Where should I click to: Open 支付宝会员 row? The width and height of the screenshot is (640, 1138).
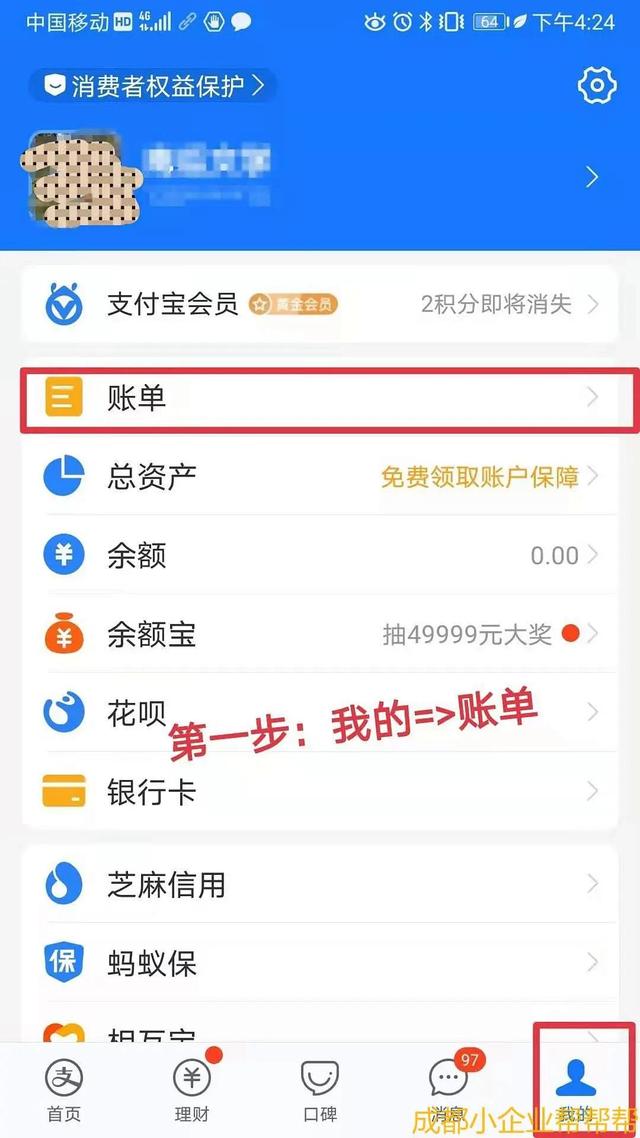(x=320, y=304)
